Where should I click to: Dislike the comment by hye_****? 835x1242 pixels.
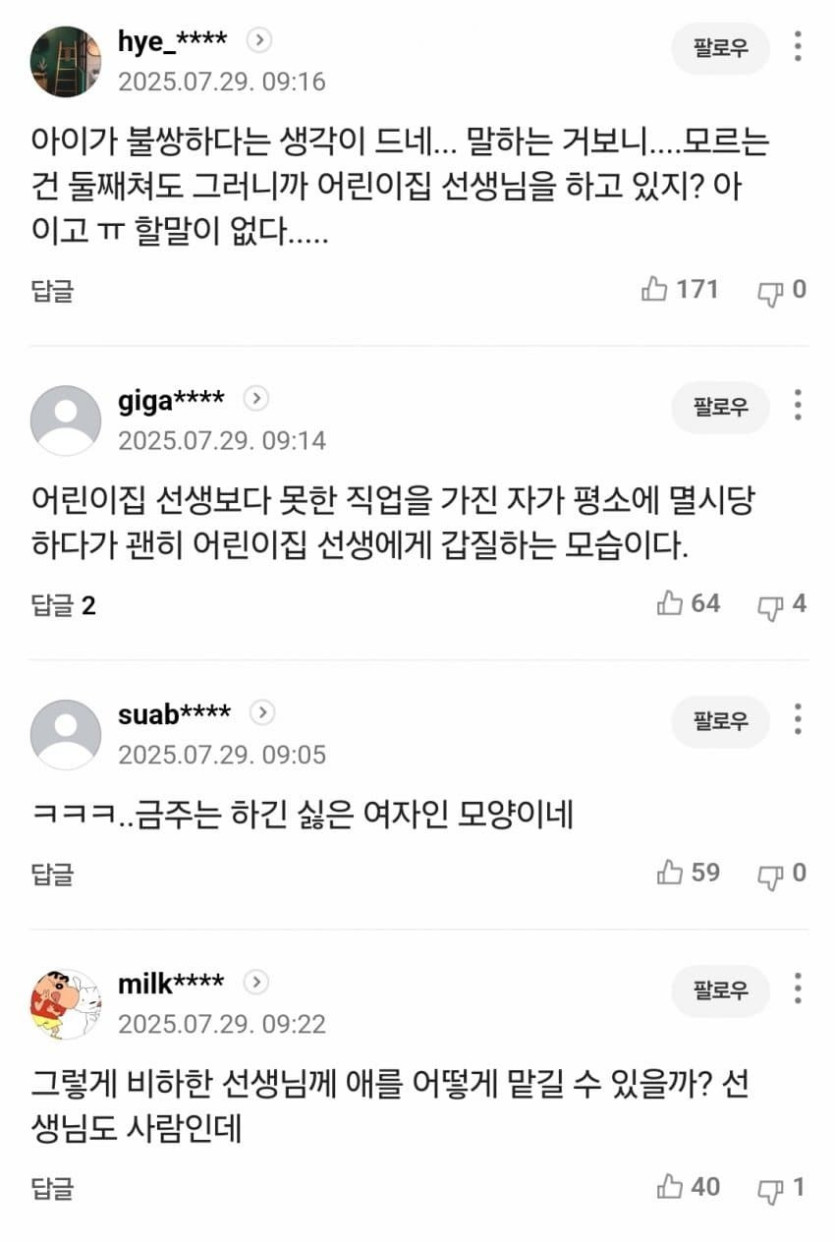770,292
